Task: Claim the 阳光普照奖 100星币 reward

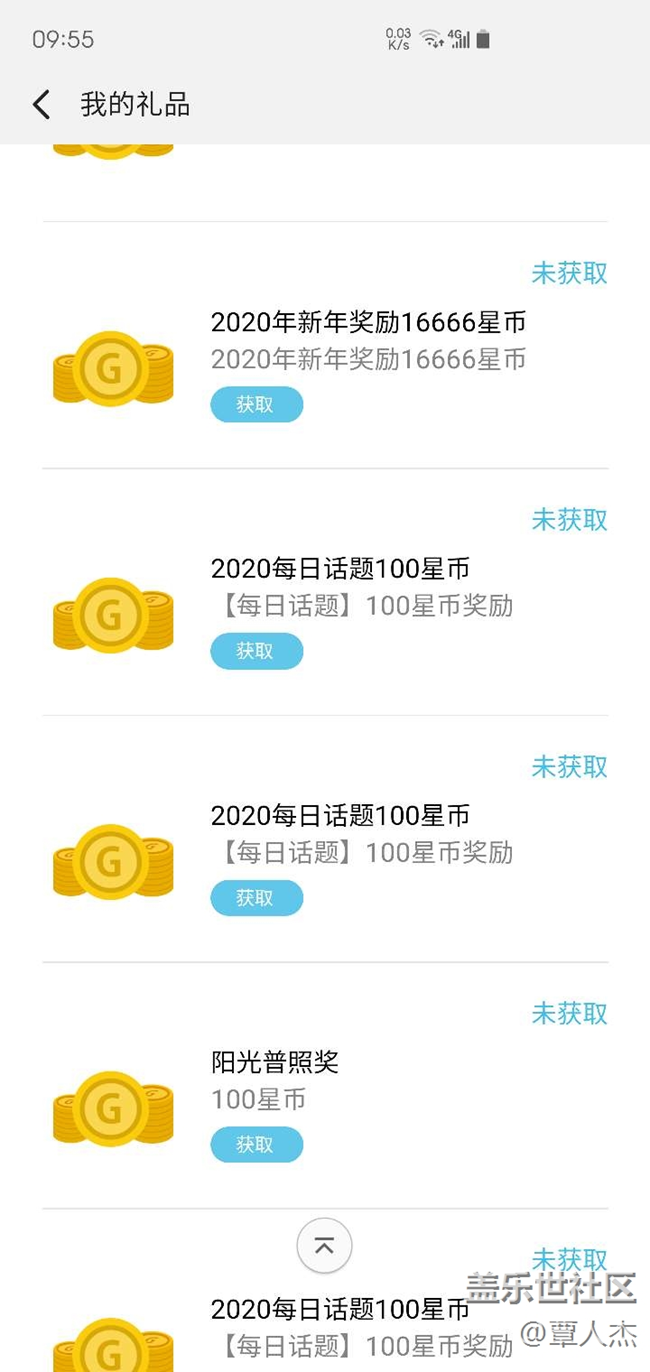Action: [256, 1145]
